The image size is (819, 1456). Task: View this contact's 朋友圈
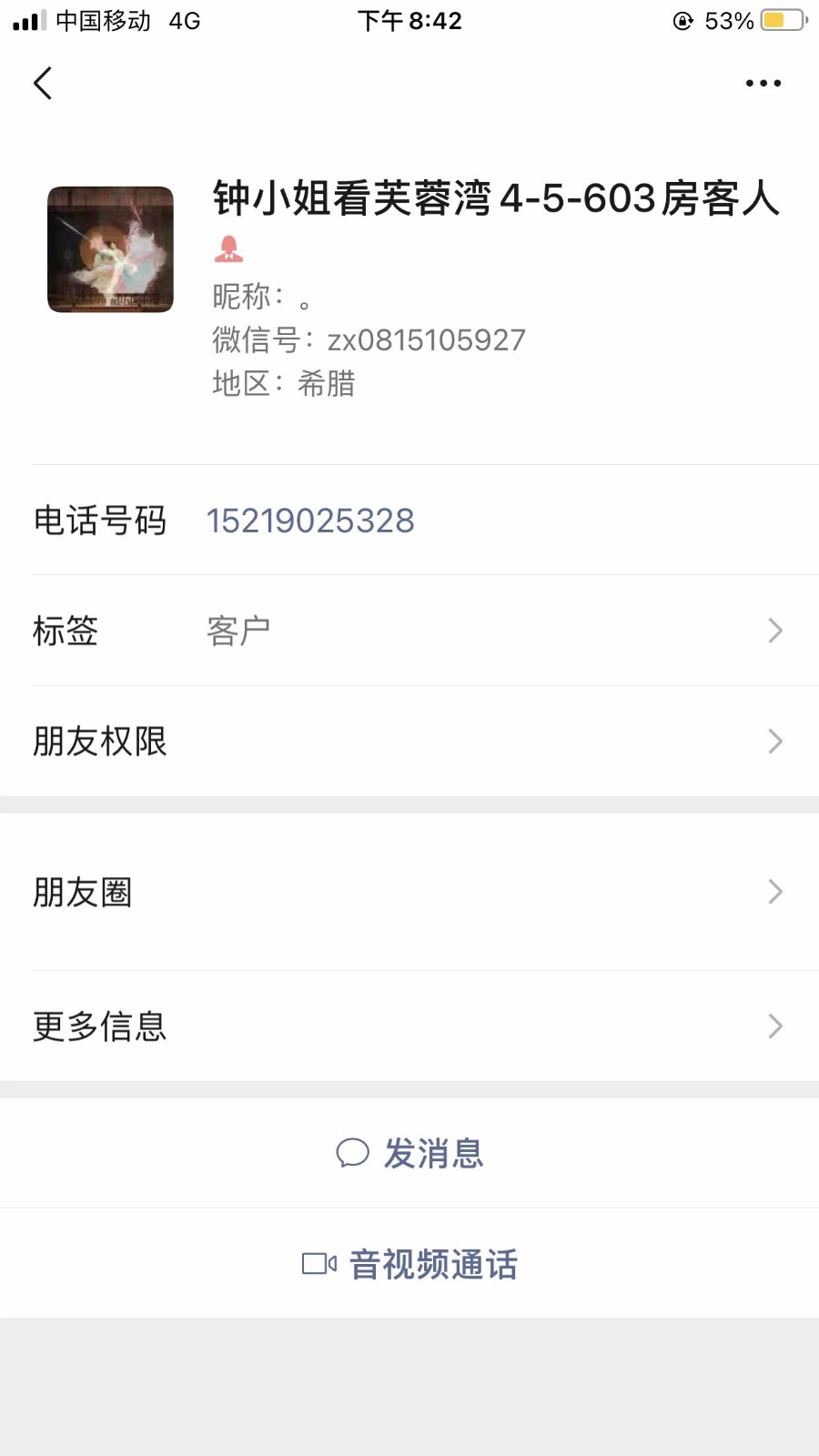click(409, 892)
